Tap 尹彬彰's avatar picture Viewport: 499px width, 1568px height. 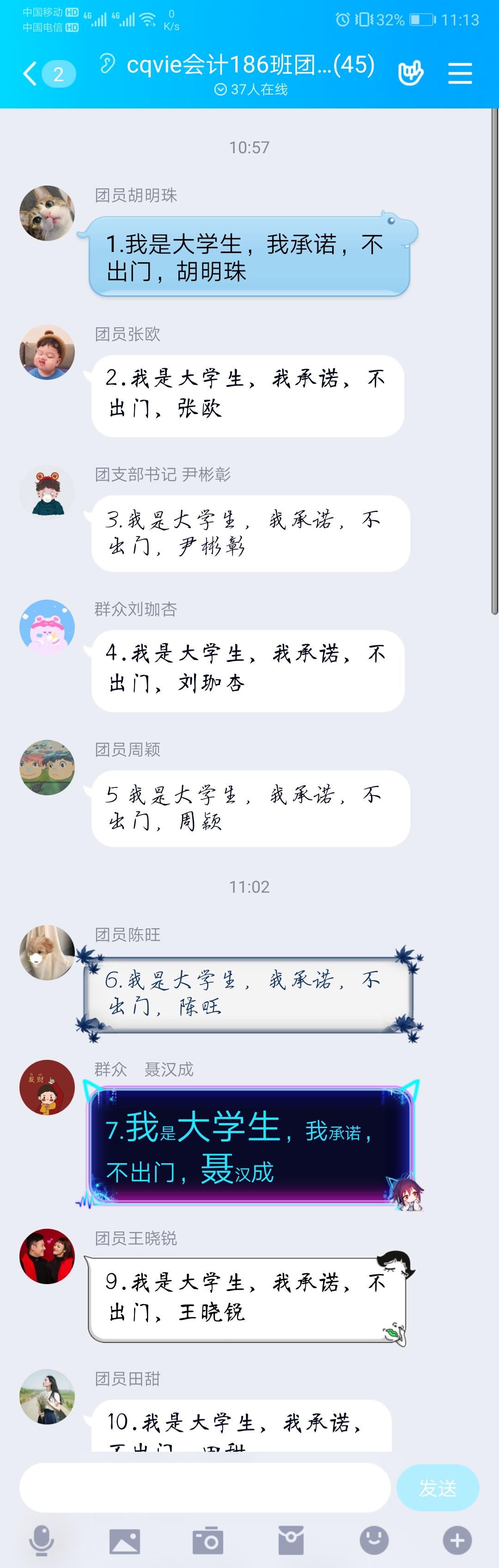point(47,493)
